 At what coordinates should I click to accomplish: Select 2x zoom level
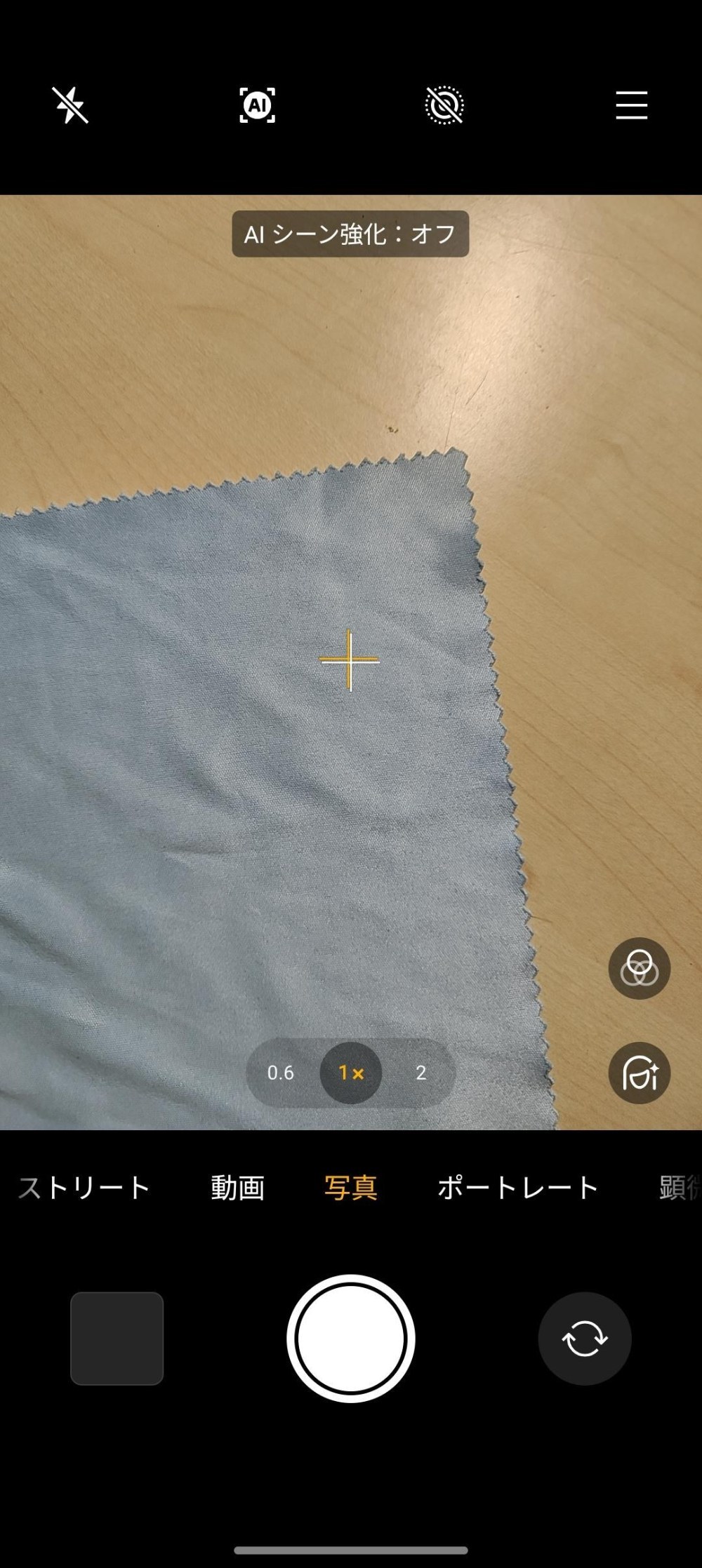click(x=421, y=1073)
